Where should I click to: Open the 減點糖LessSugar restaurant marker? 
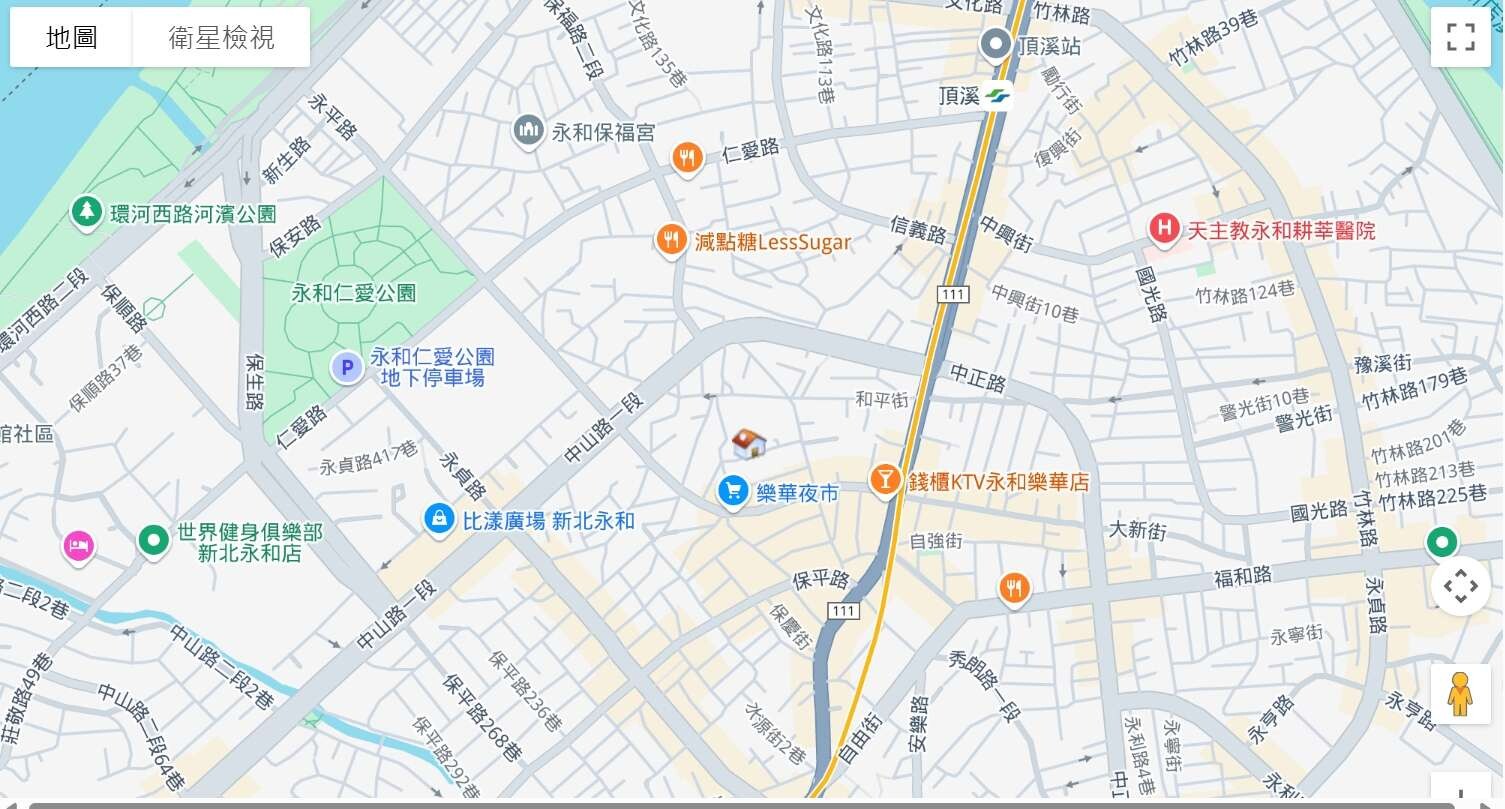(670, 239)
